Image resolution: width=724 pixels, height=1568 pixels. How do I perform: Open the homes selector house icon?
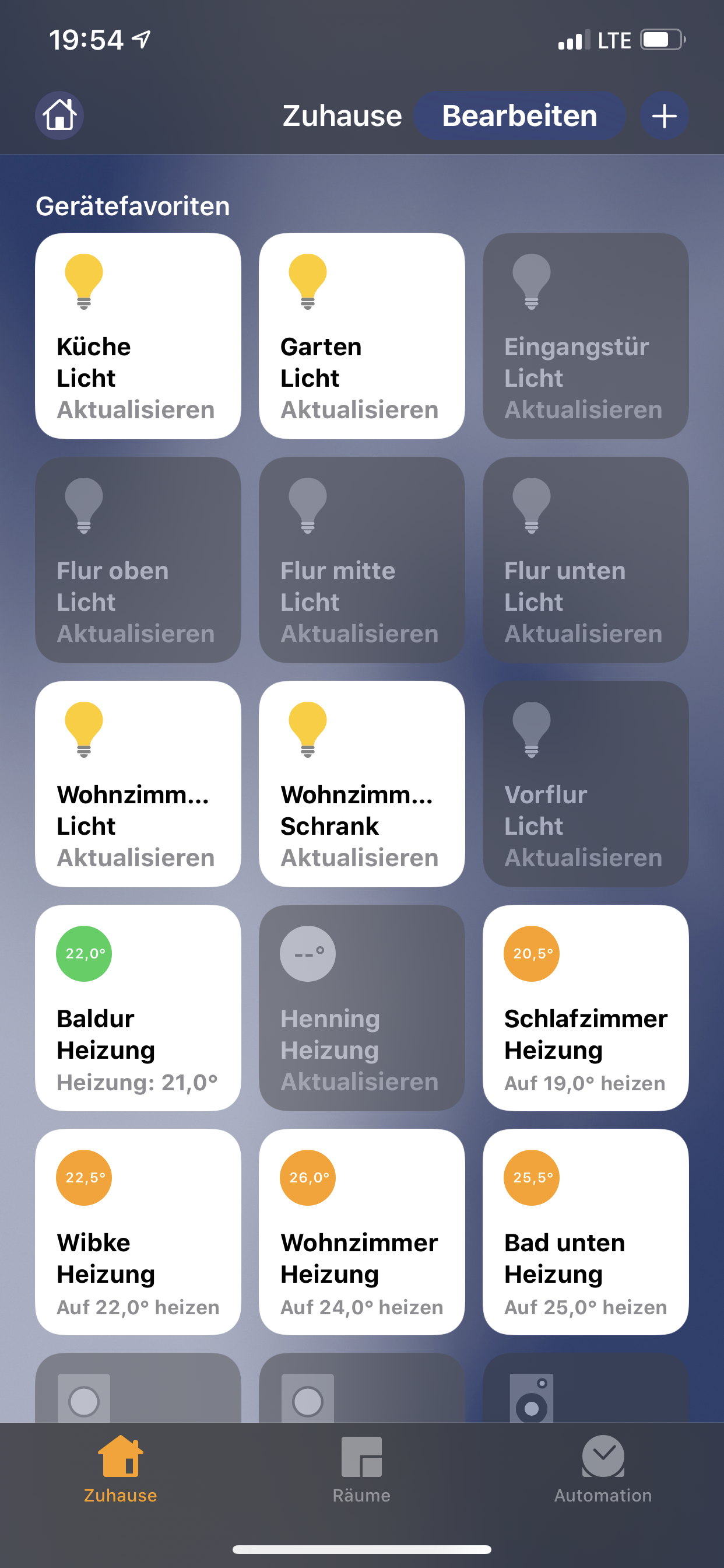[x=59, y=115]
